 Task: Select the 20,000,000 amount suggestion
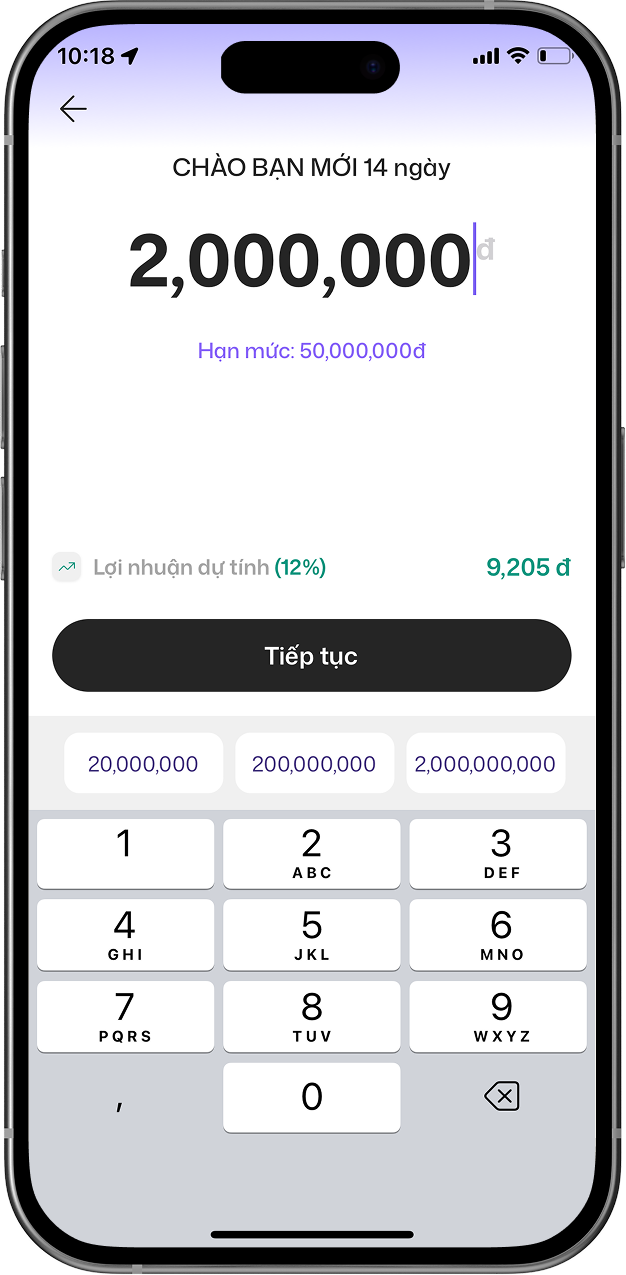[x=143, y=764]
